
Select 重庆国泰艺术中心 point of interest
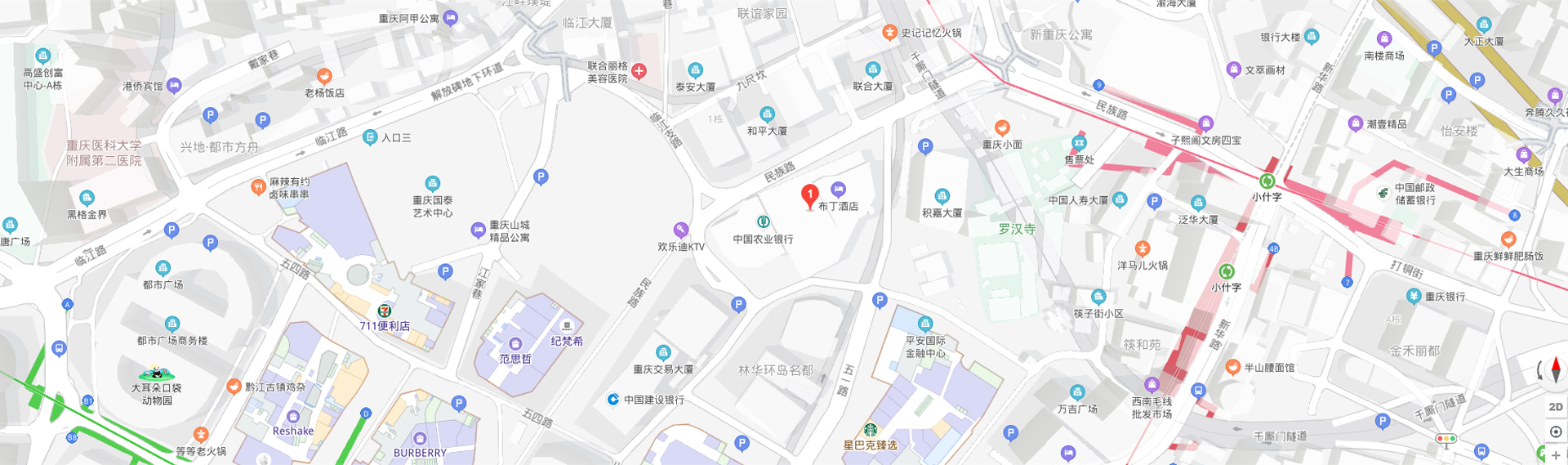click(432, 184)
